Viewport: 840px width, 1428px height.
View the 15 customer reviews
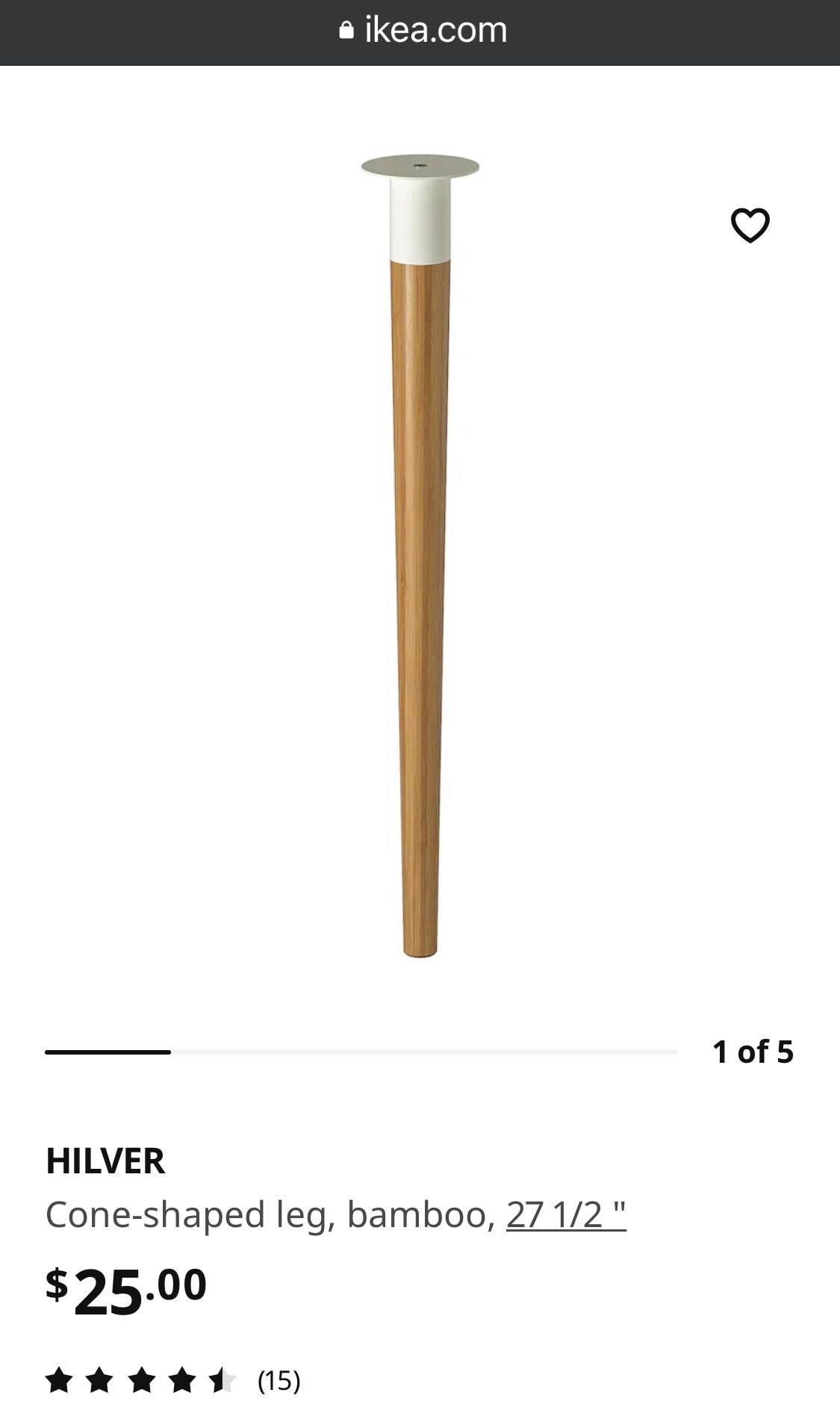[279, 1381]
